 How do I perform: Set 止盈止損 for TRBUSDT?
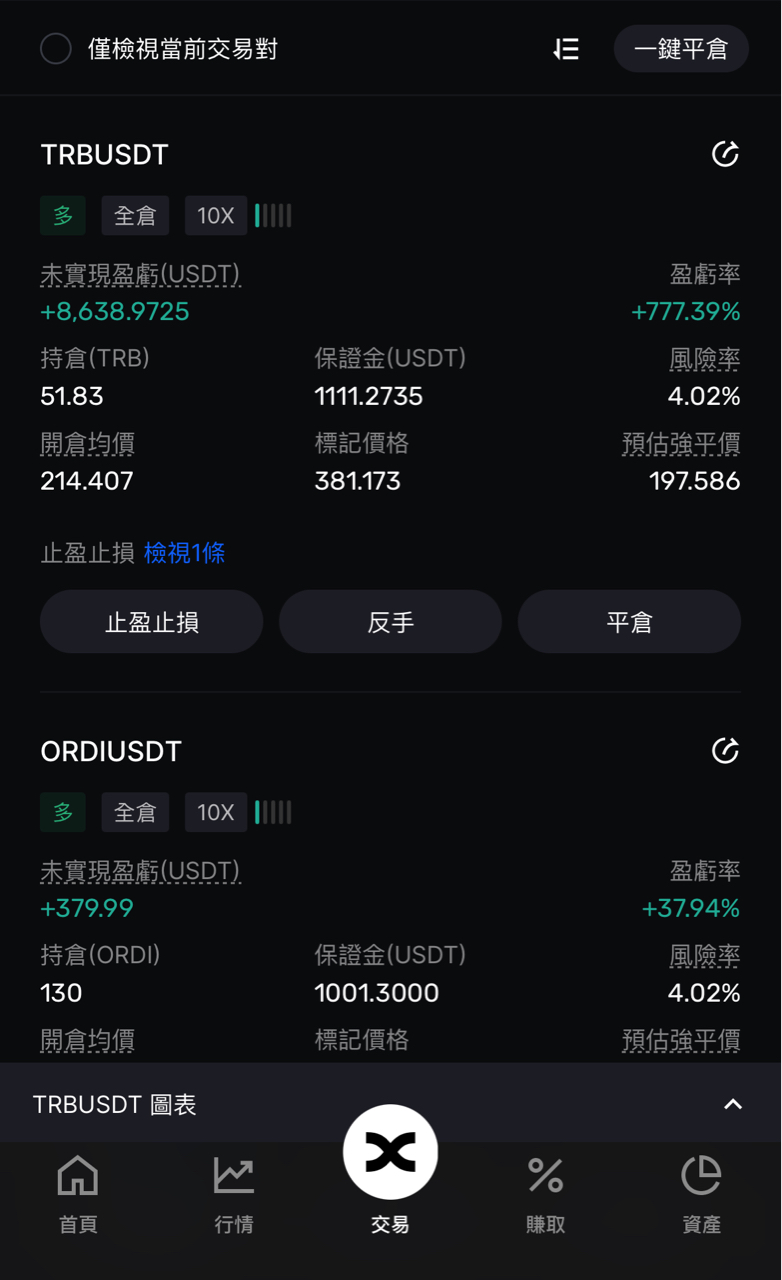click(152, 622)
